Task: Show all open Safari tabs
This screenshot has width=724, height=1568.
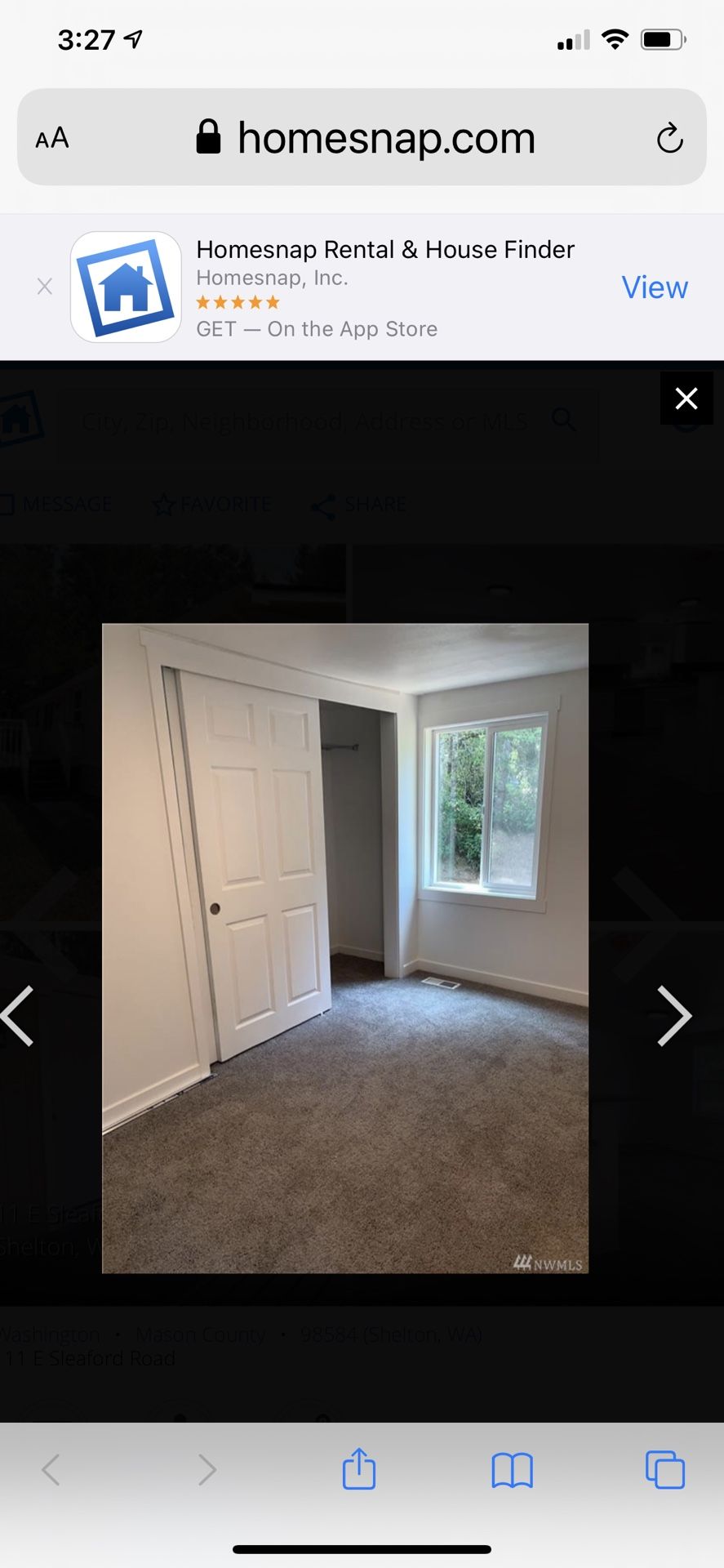Action: coord(664,1470)
